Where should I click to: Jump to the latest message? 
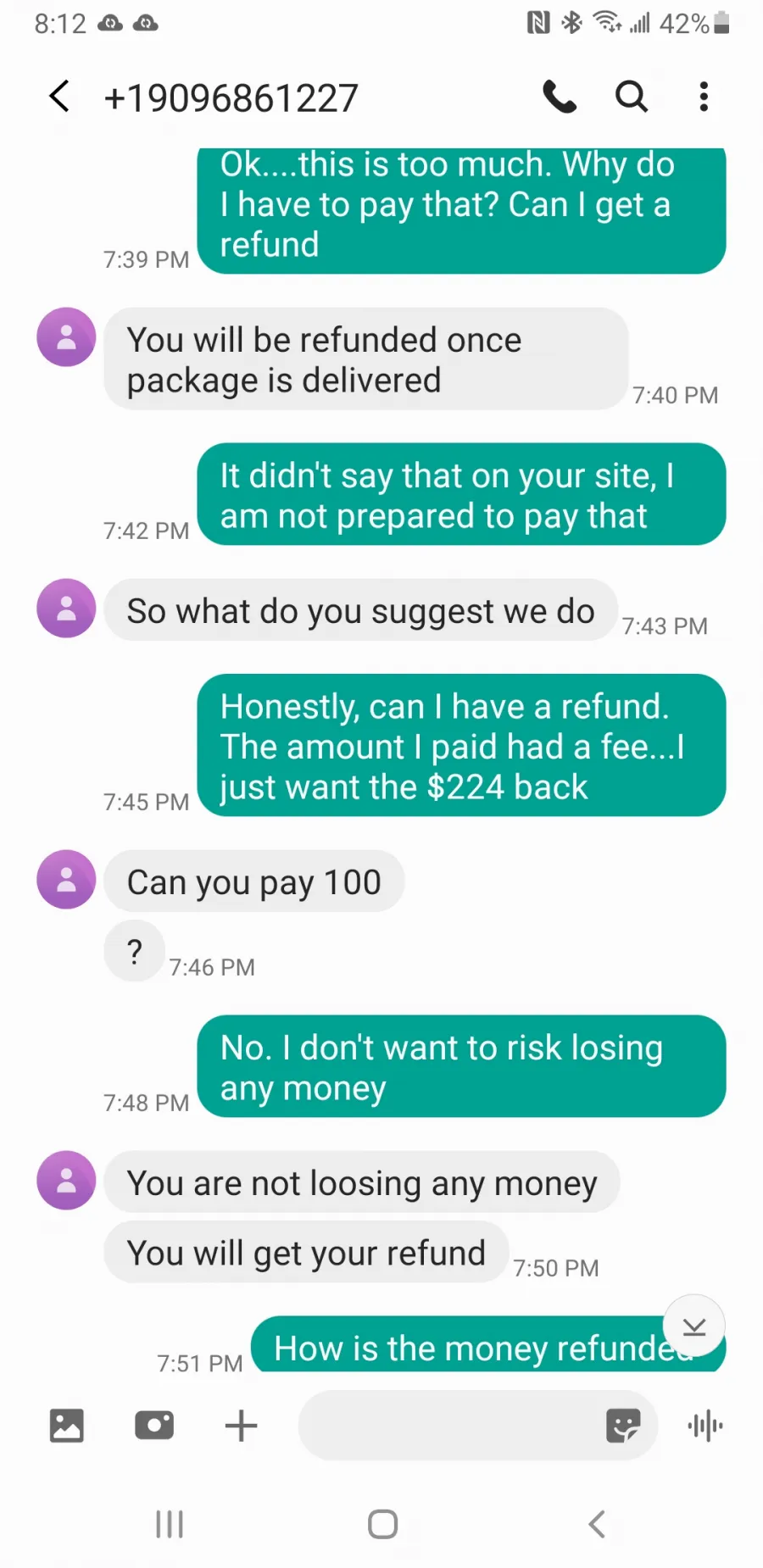click(x=694, y=1326)
